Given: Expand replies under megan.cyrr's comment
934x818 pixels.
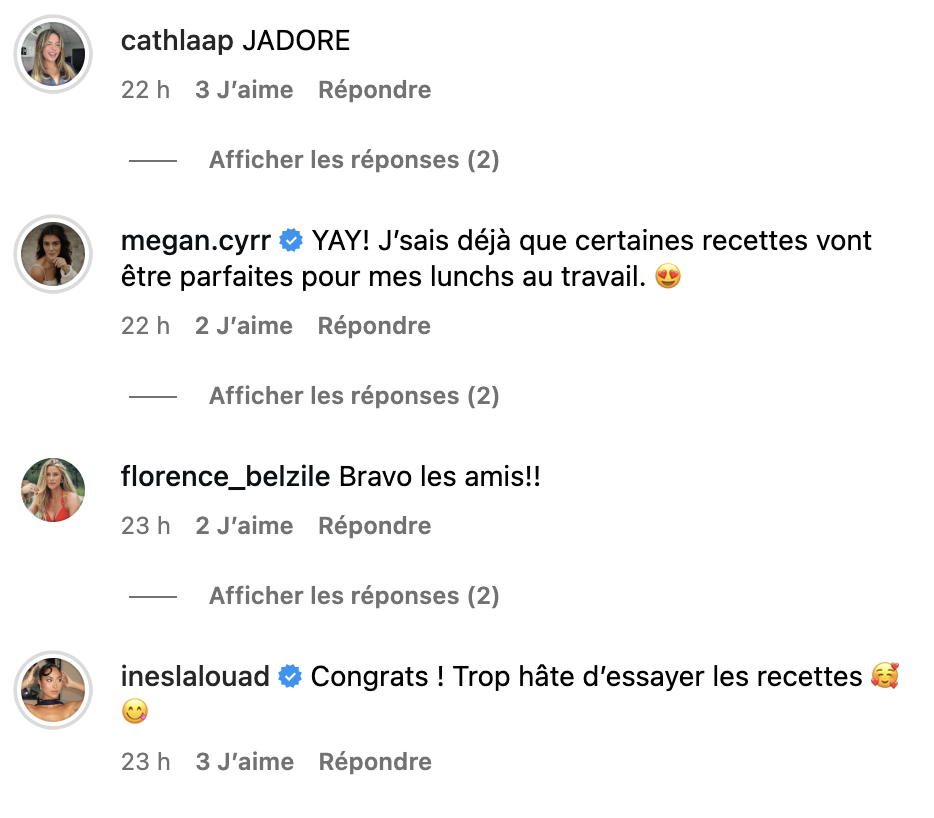Looking at the screenshot, I should point(353,396).
